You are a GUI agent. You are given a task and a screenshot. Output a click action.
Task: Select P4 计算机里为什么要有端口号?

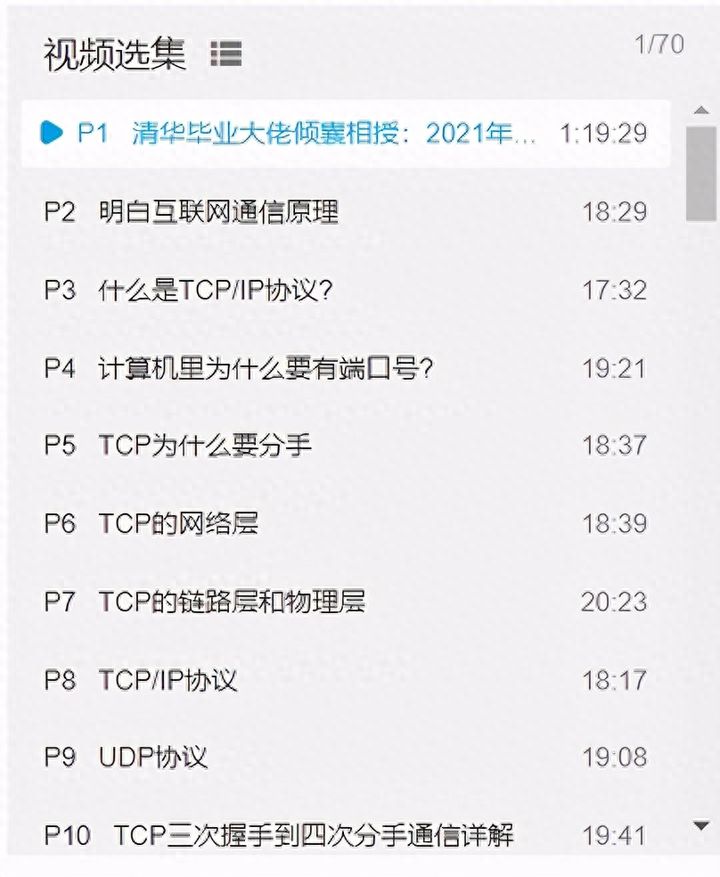coord(265,368)
